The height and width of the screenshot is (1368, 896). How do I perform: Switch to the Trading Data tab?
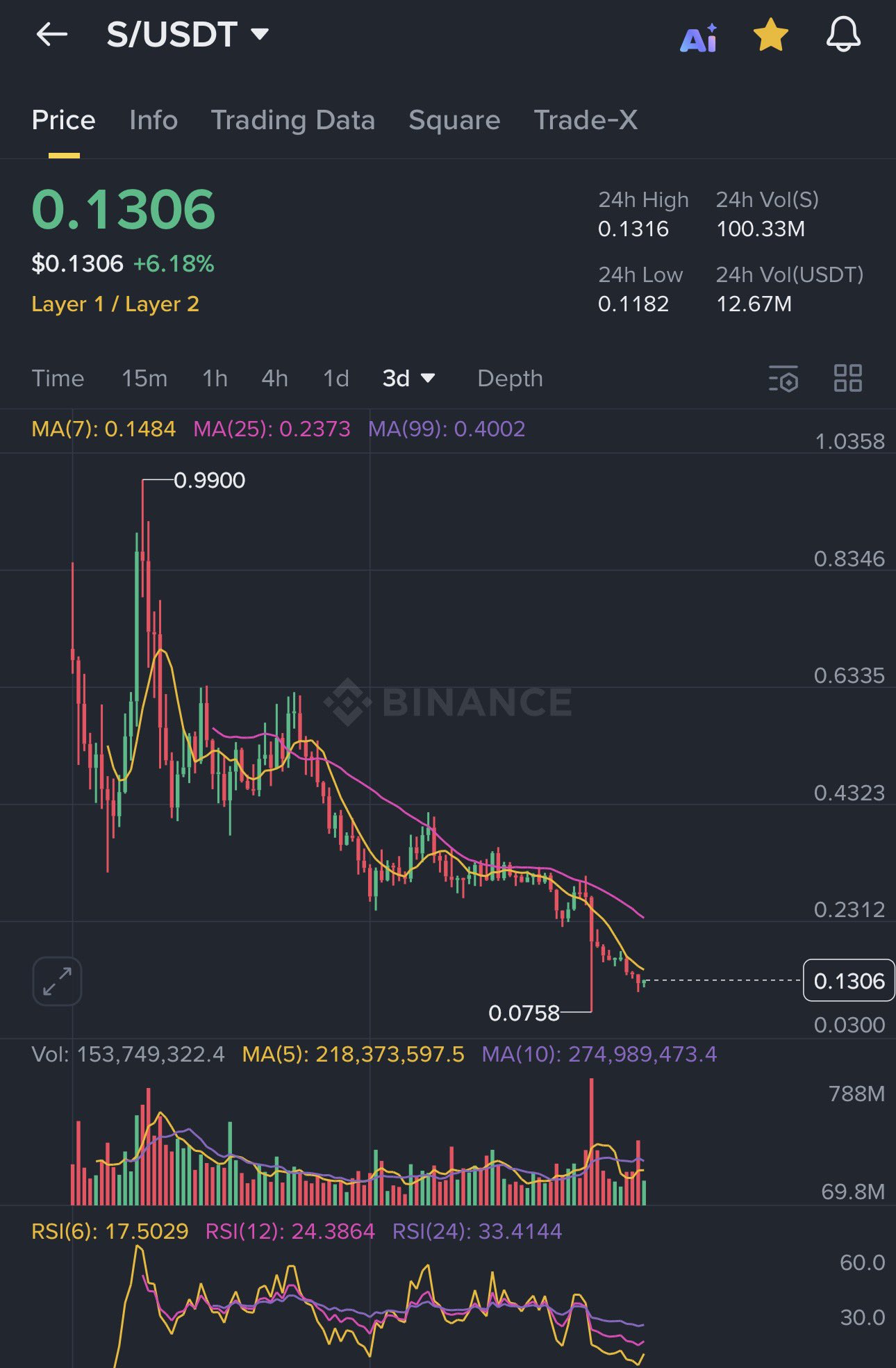coord(292,120)
